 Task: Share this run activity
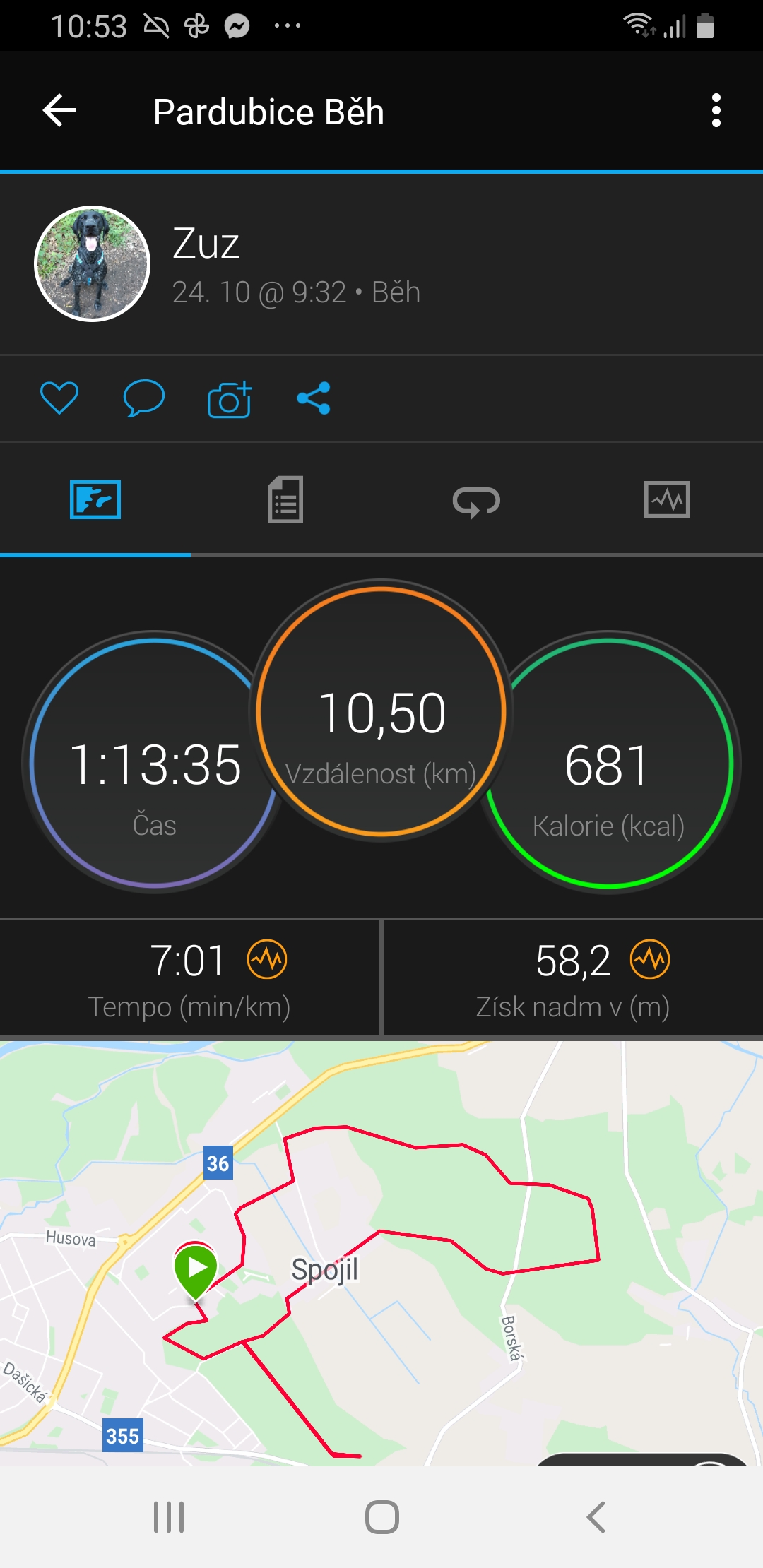(314, 398)
